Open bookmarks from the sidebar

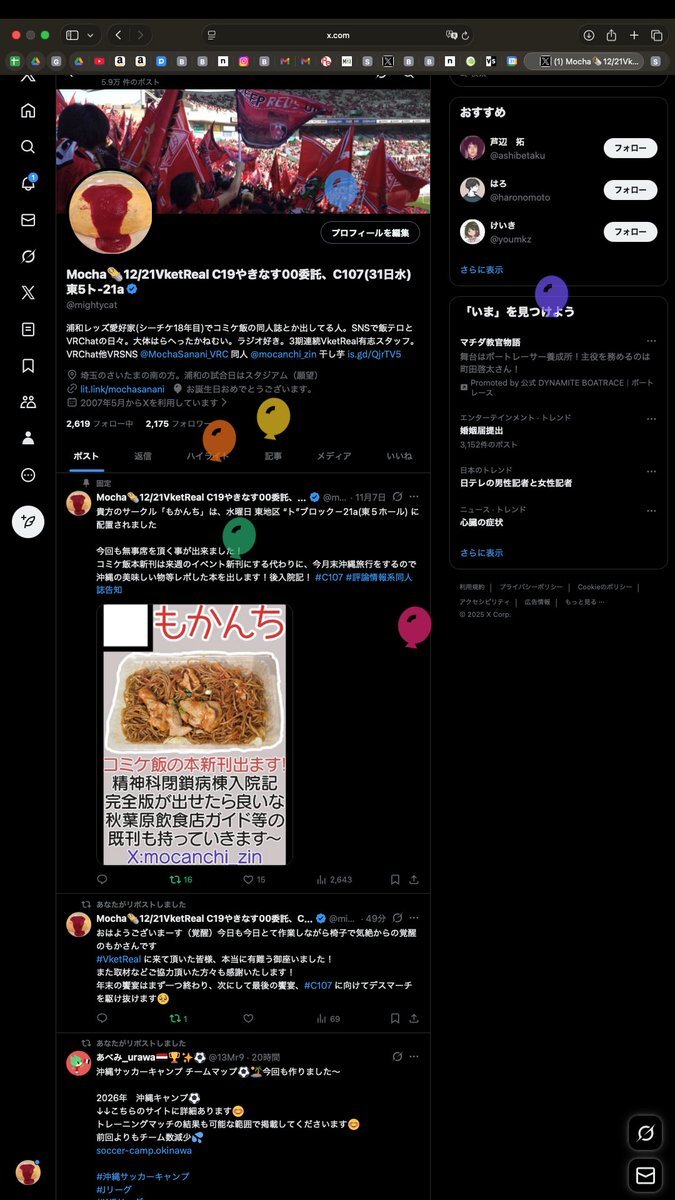click(28, 366)
